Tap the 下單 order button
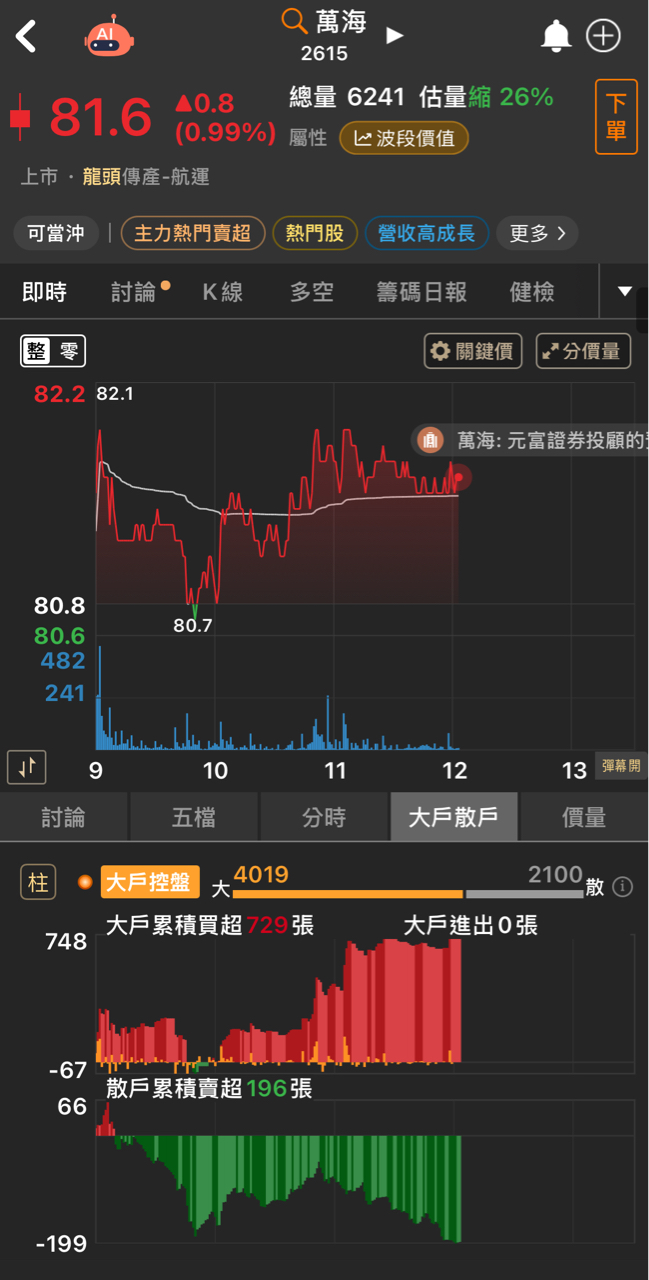The width and height of the screenshot is (649, 1280). (x=616, y=117)
